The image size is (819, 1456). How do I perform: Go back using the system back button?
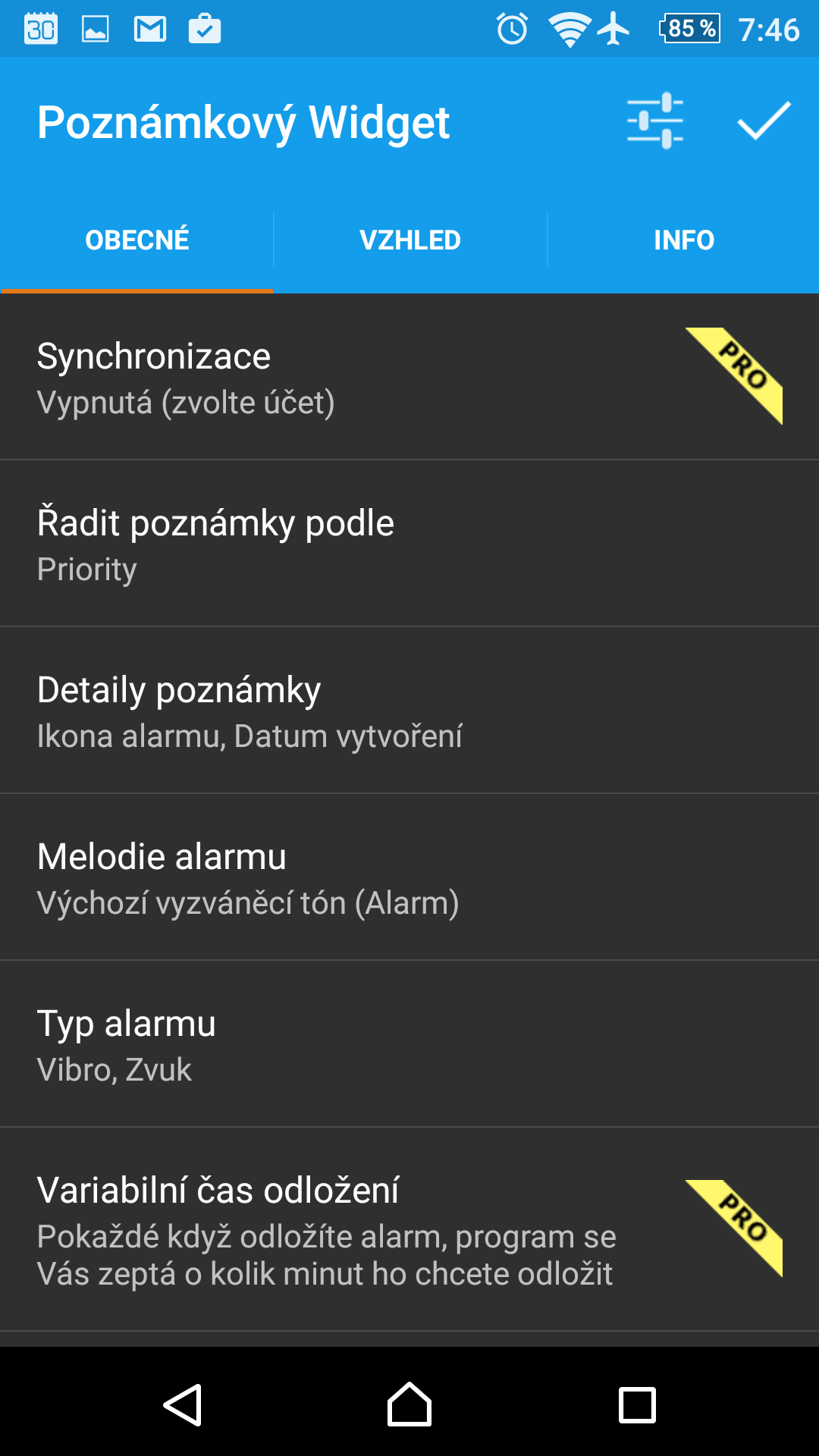183,1405
